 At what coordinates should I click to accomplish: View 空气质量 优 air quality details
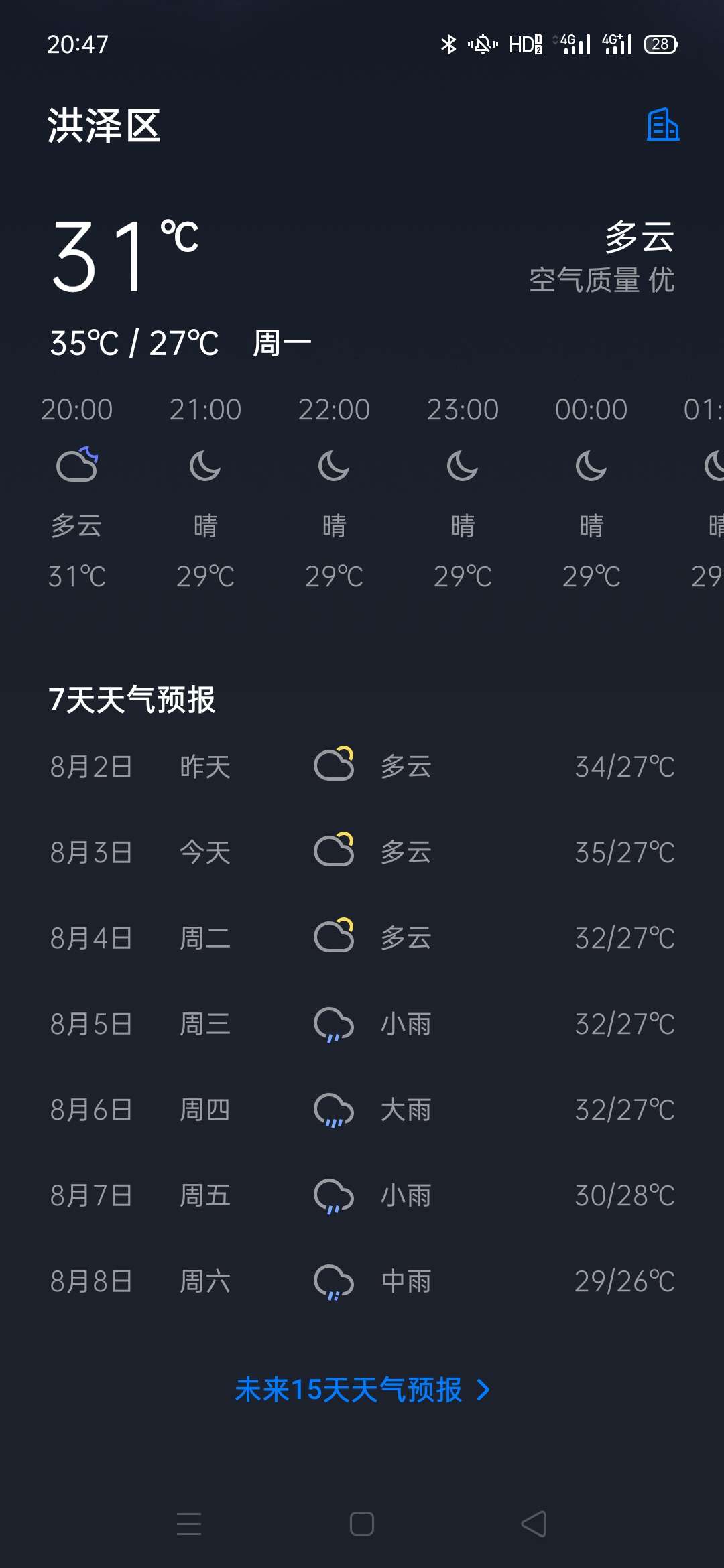[x=601, y=280]
